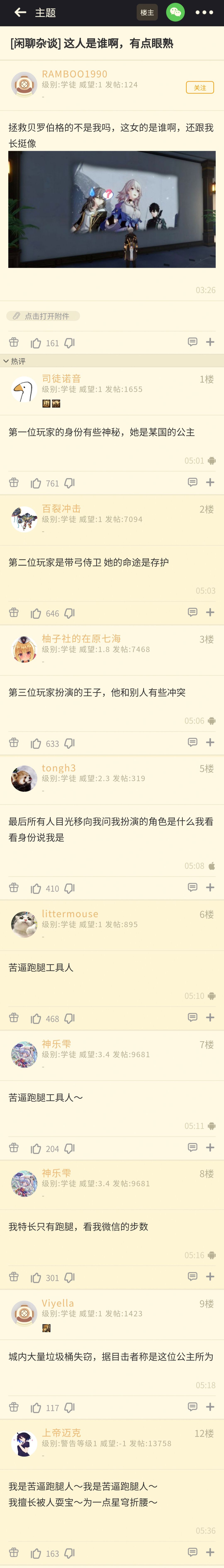Open more options on 7楼 comment
This screenshot has height=1568, width=224.
click(210, 1147)
